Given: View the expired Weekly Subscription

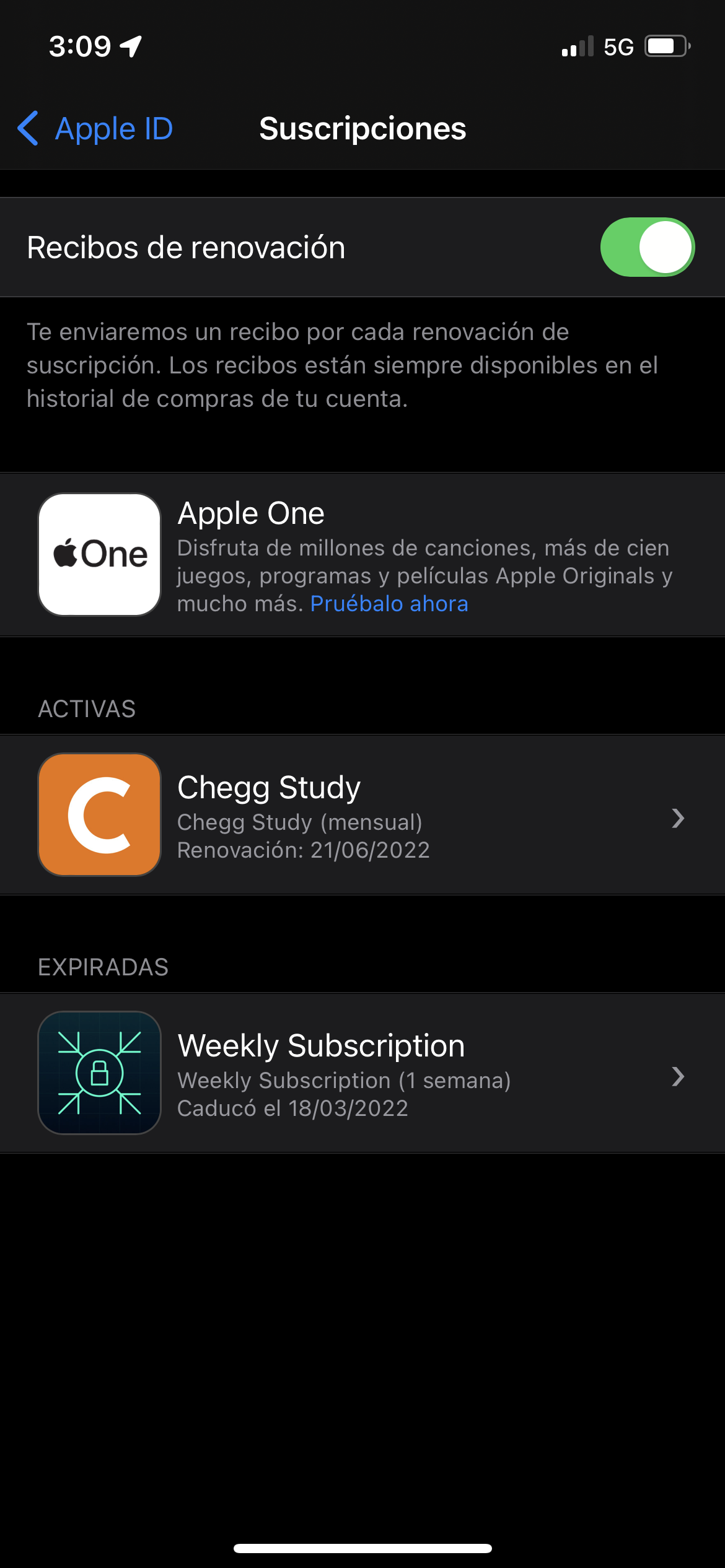Looking at the screenshot, I should coord(362,1074).
